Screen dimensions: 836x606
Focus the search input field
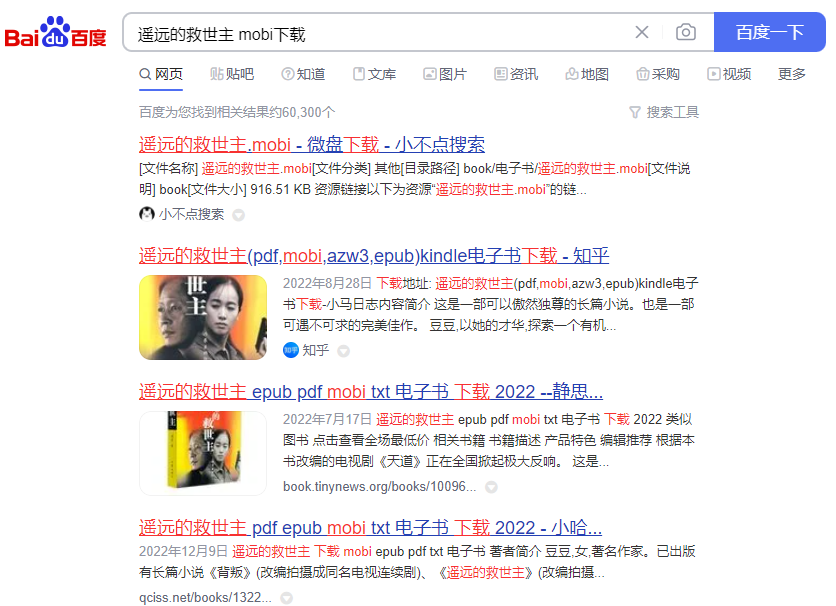pyautogui.click(x=380, y=33)
